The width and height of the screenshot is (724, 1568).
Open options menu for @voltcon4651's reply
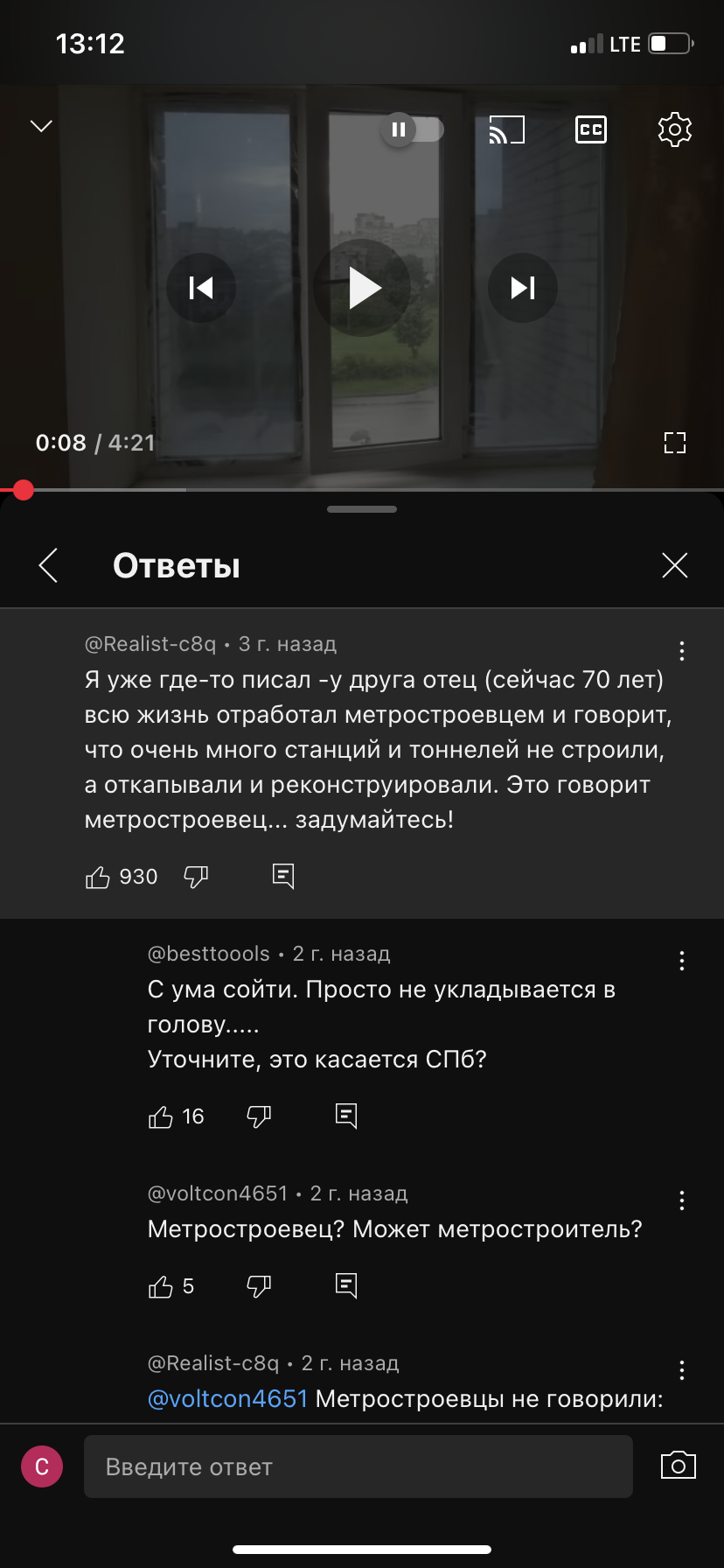(682, 1200)
